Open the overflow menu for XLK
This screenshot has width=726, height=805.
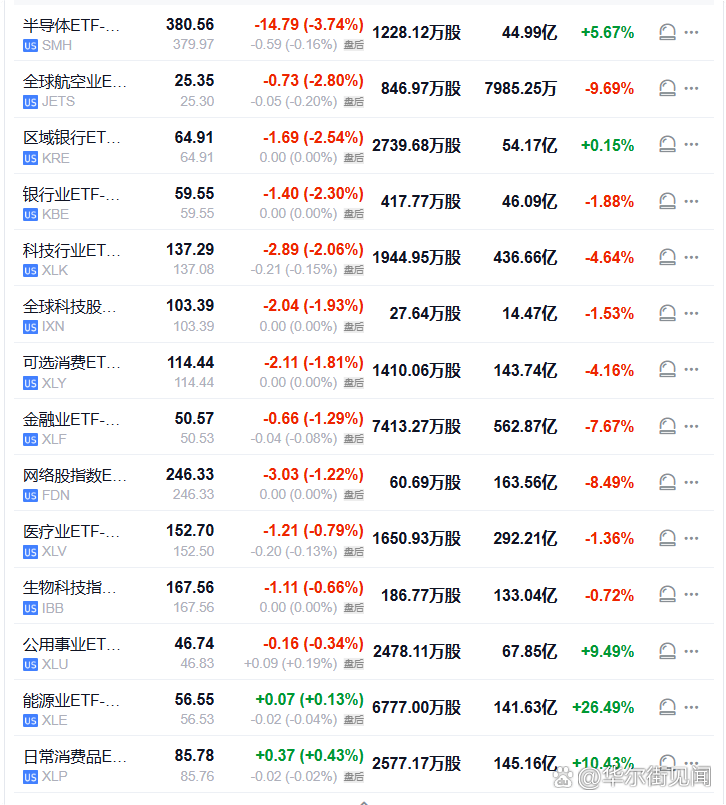coord(692,258)
